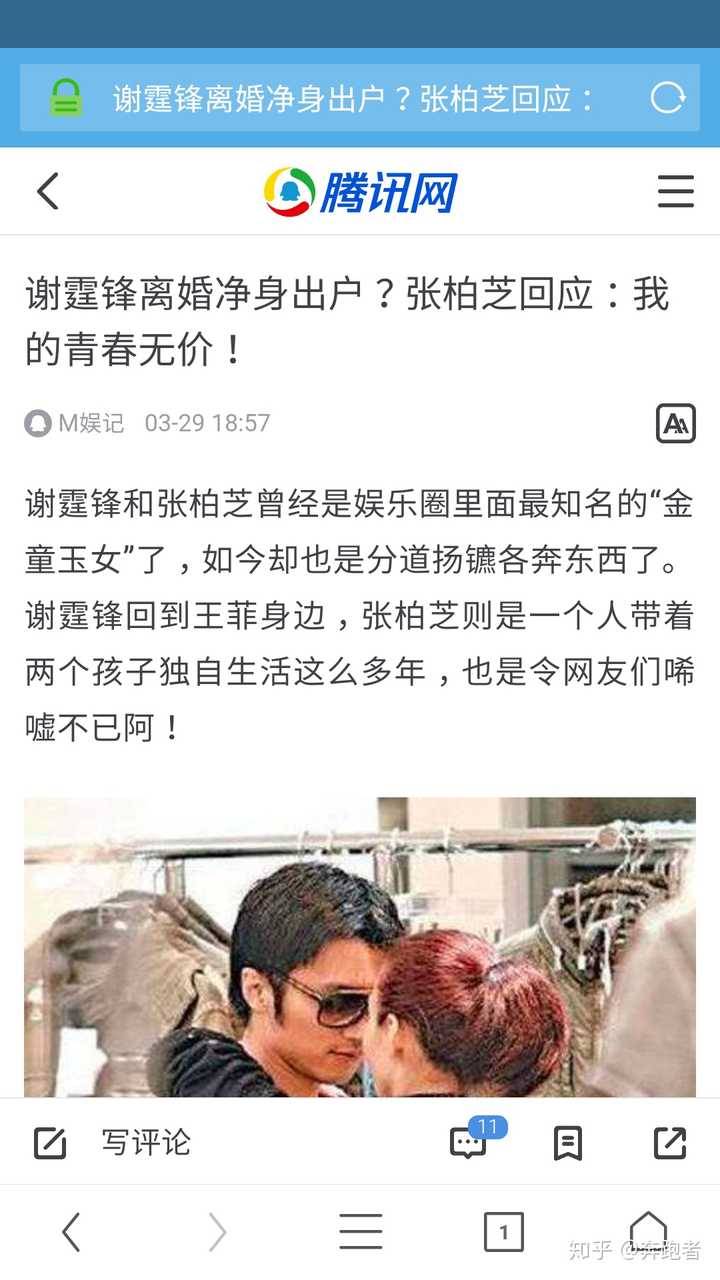Bookmark this article
Viewport: 720px width, 1280px height.
568,1142
